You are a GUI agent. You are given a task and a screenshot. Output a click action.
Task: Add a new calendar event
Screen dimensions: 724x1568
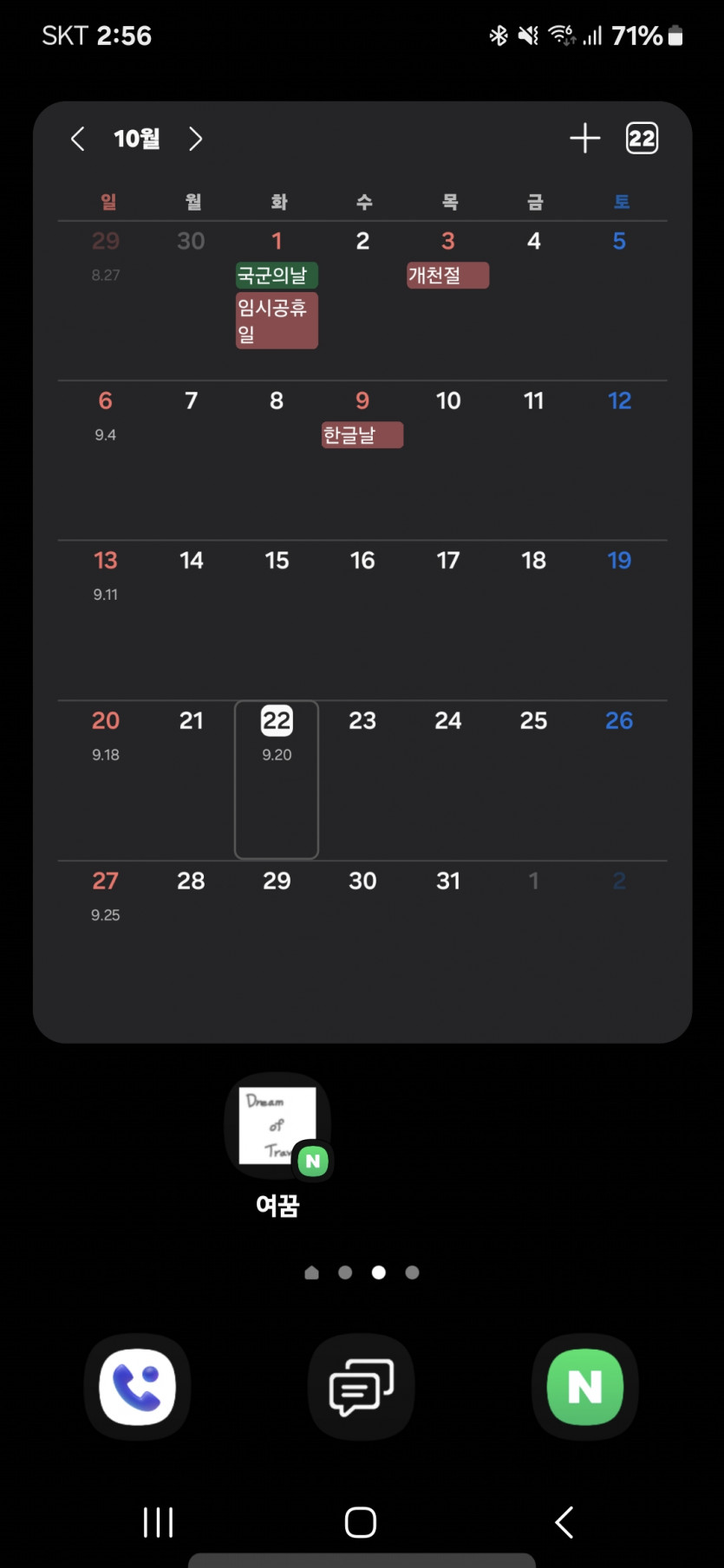pos(584,139)
